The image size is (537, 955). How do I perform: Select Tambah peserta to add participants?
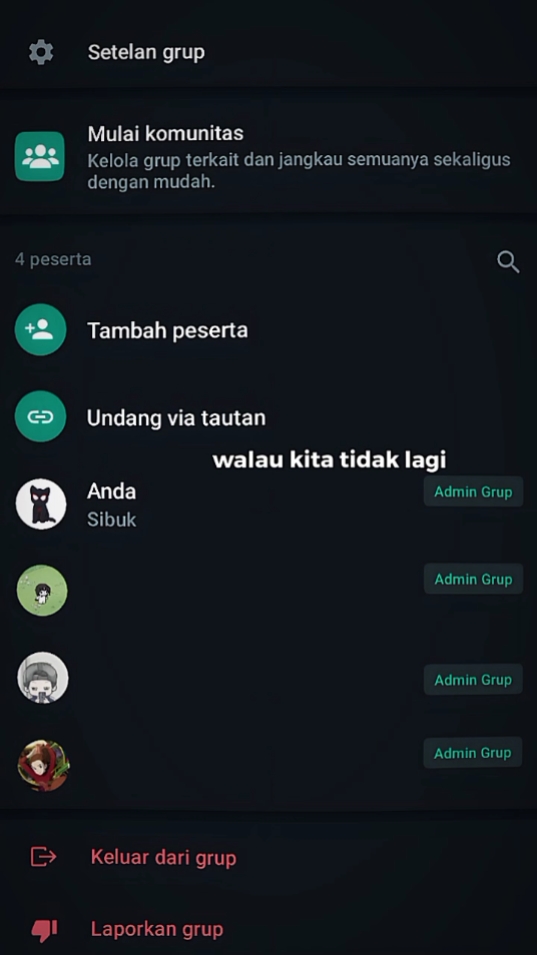tap(268, 330)
